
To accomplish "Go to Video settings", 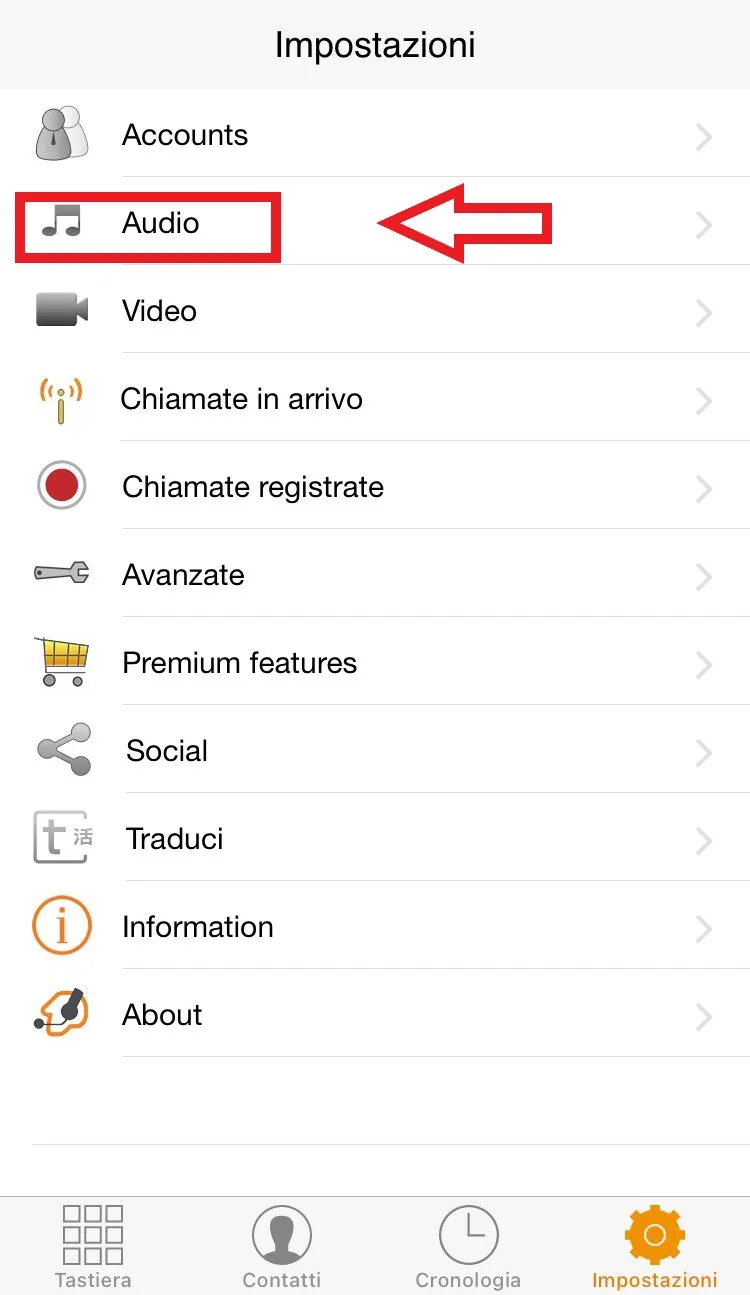I will pyautogui.click(x=159, y=311).
